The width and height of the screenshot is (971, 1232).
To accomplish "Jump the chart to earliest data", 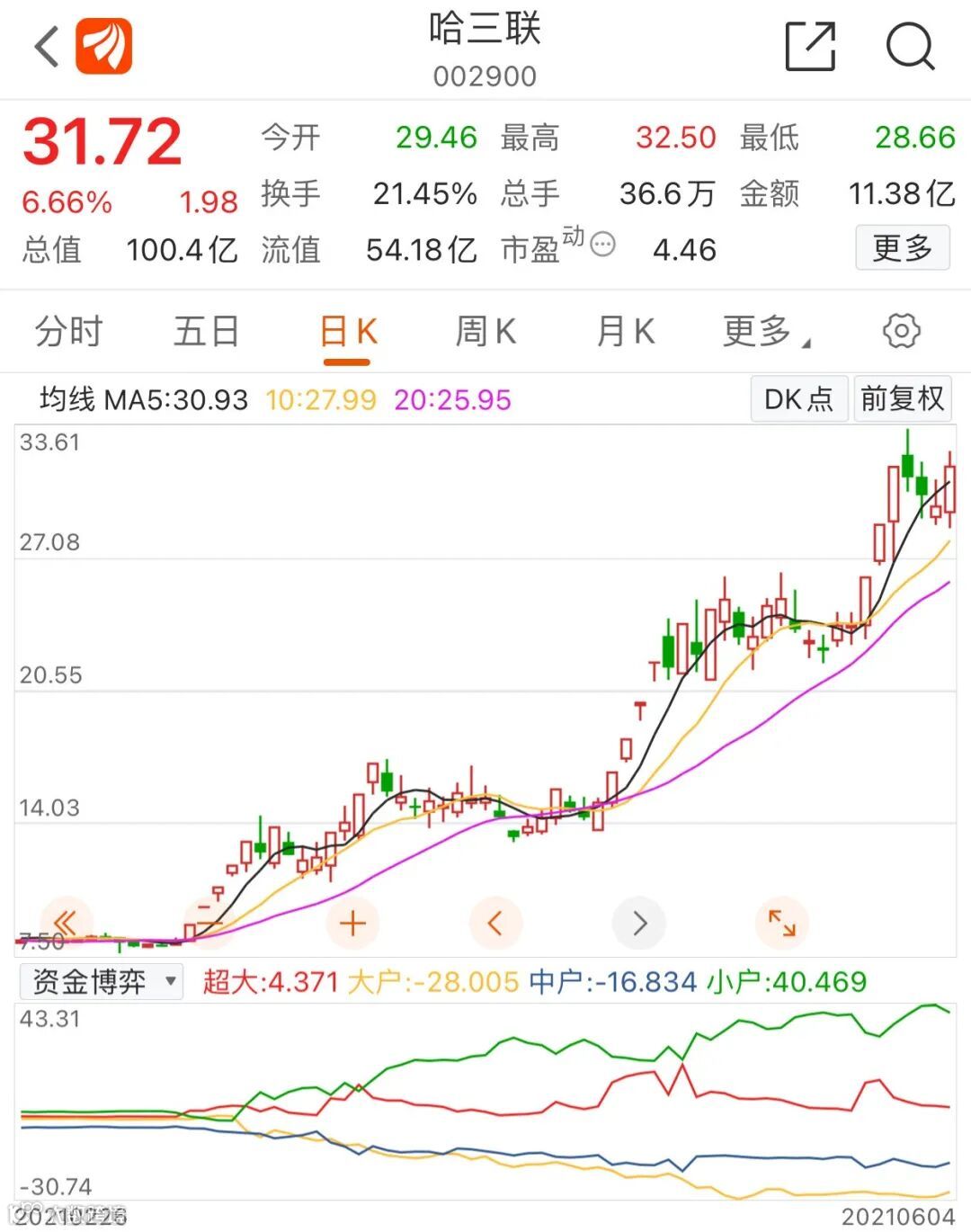I will [66, 923].
